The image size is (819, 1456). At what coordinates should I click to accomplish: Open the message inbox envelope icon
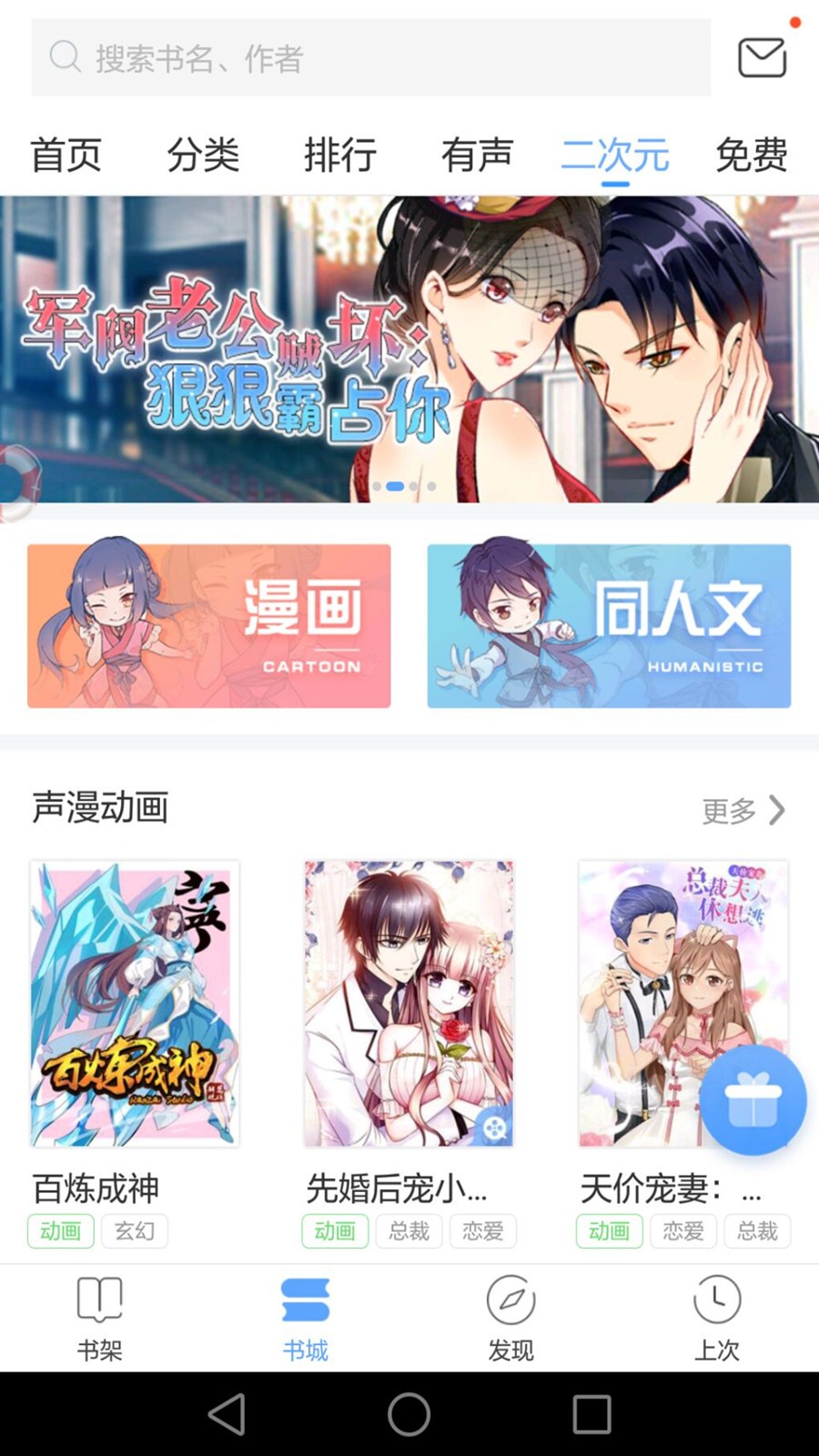pos(763,56)
